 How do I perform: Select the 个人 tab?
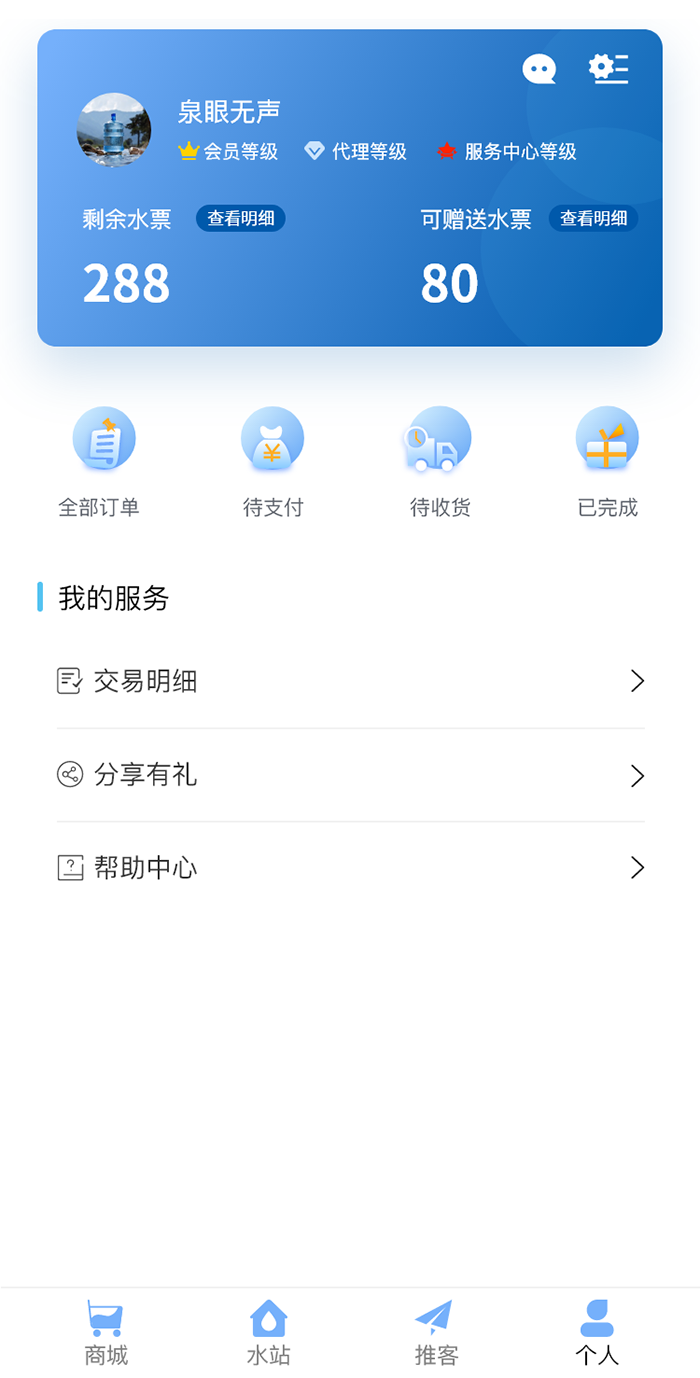click(x=597, y=1333)
